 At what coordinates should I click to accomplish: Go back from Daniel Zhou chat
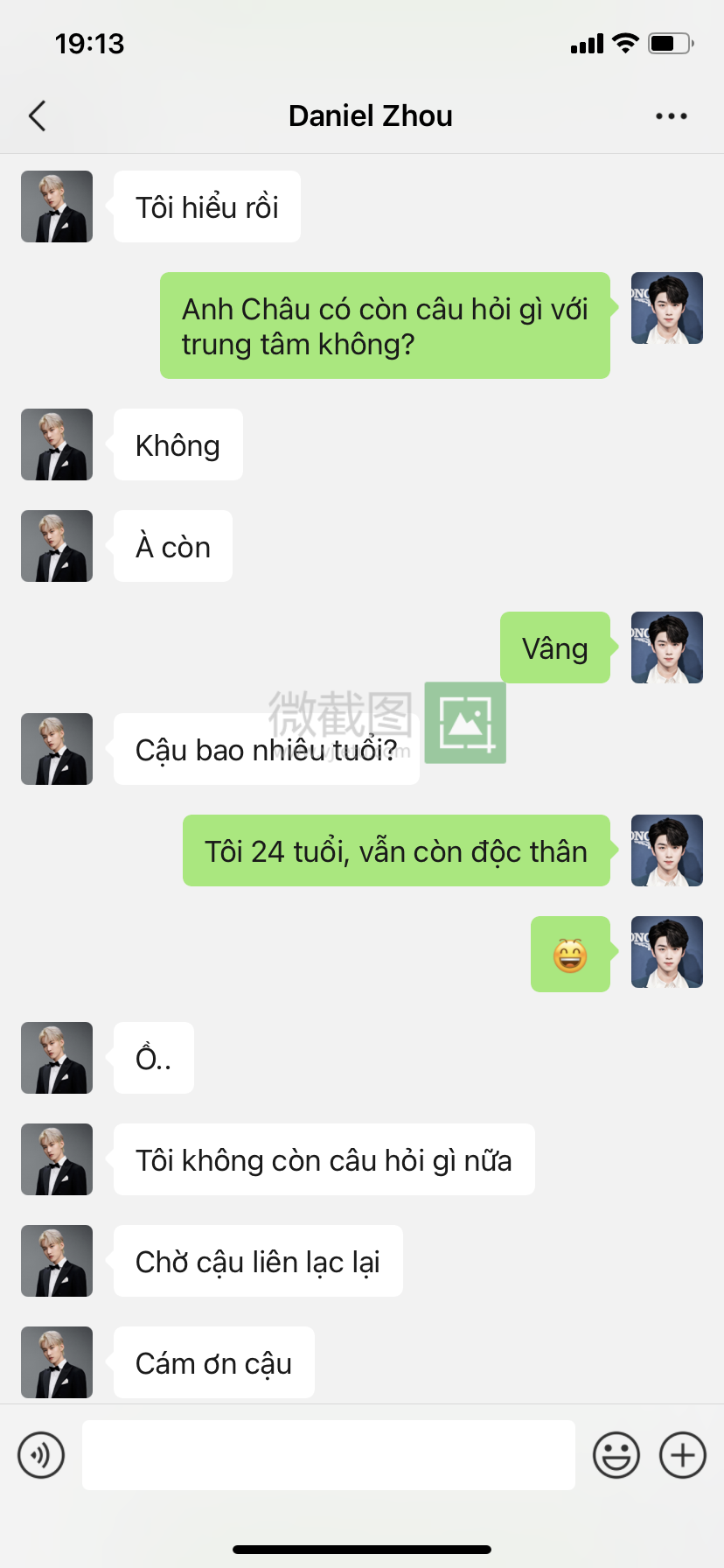(38, 115)
